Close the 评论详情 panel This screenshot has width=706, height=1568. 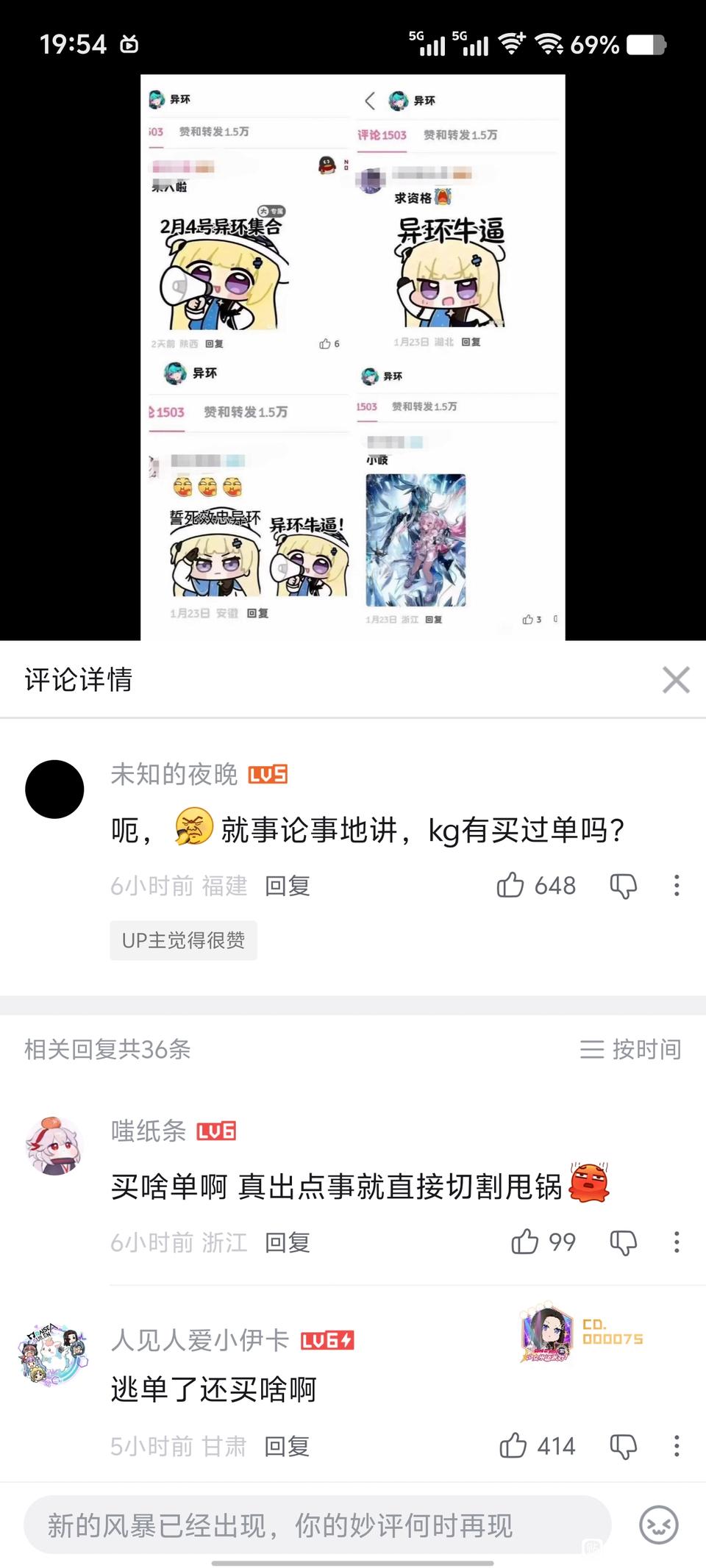tap(675, 680)
